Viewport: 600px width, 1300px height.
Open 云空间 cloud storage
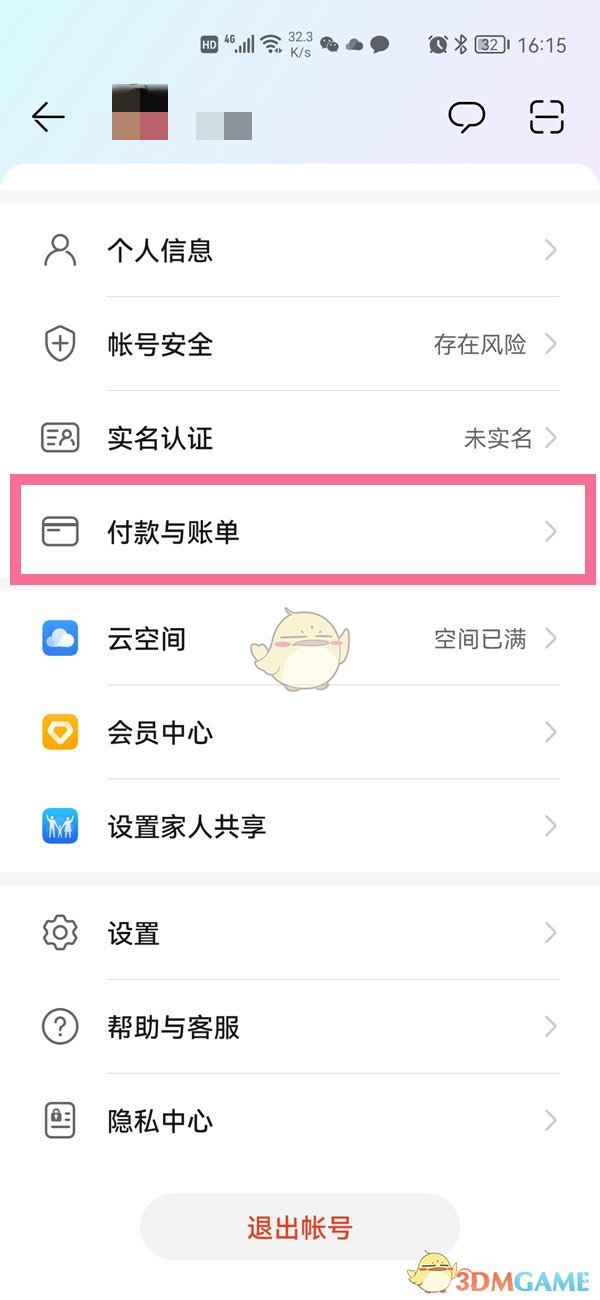300,639
